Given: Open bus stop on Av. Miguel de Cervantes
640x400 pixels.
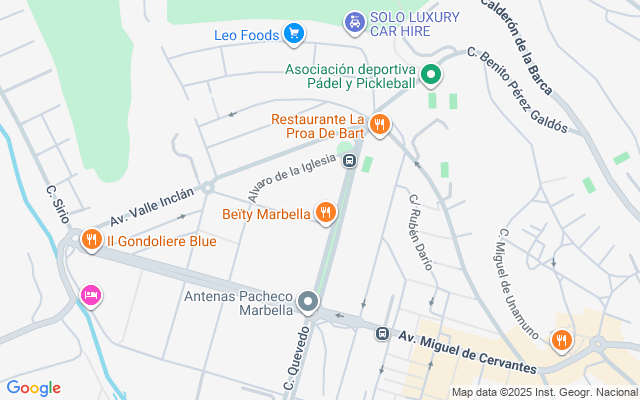Looking at the screenshot, I should pyautogui.click(x=382, y=333).
